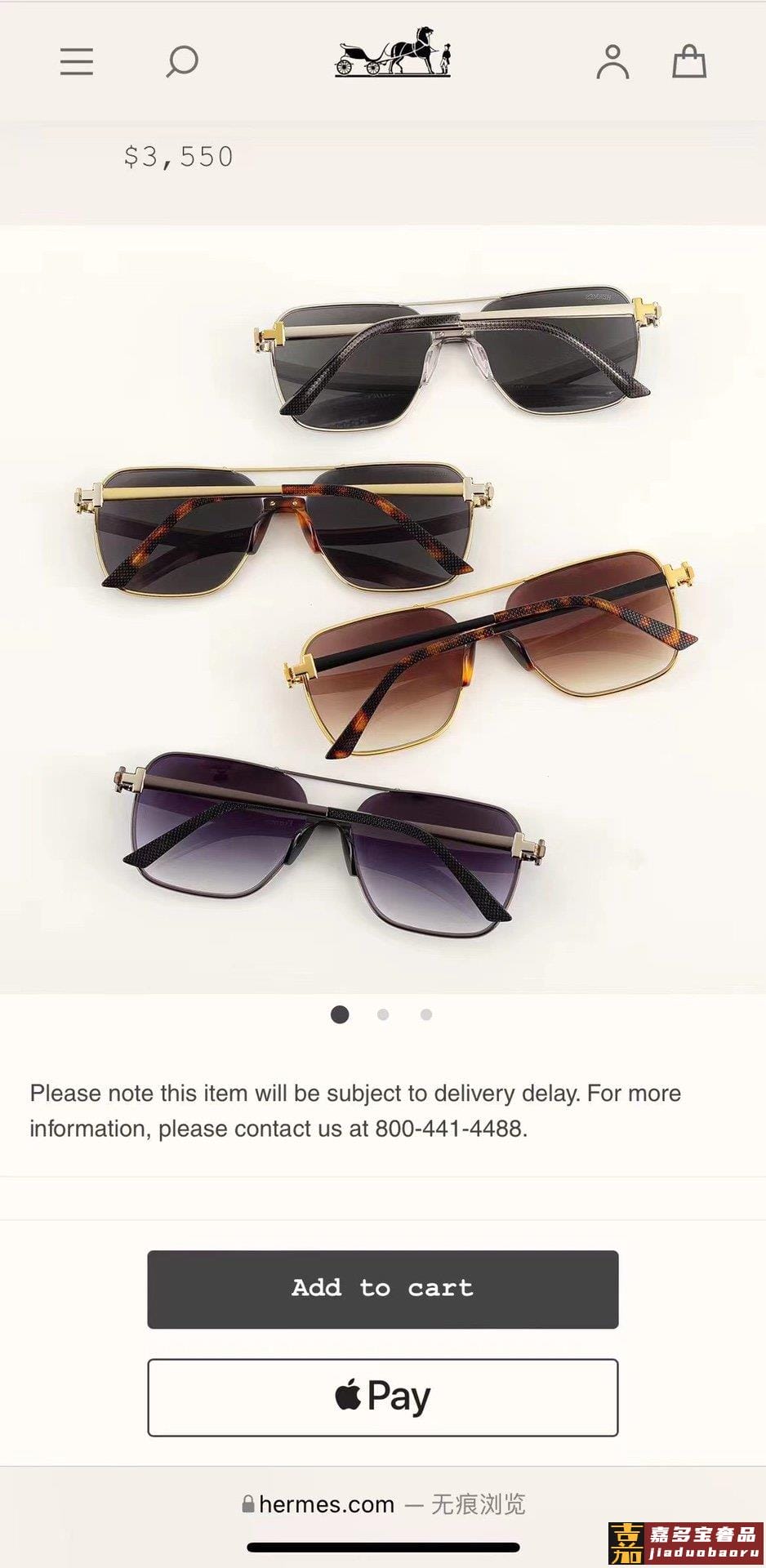
Task: Open the hamburger menu
Action: tap(77, 61)
